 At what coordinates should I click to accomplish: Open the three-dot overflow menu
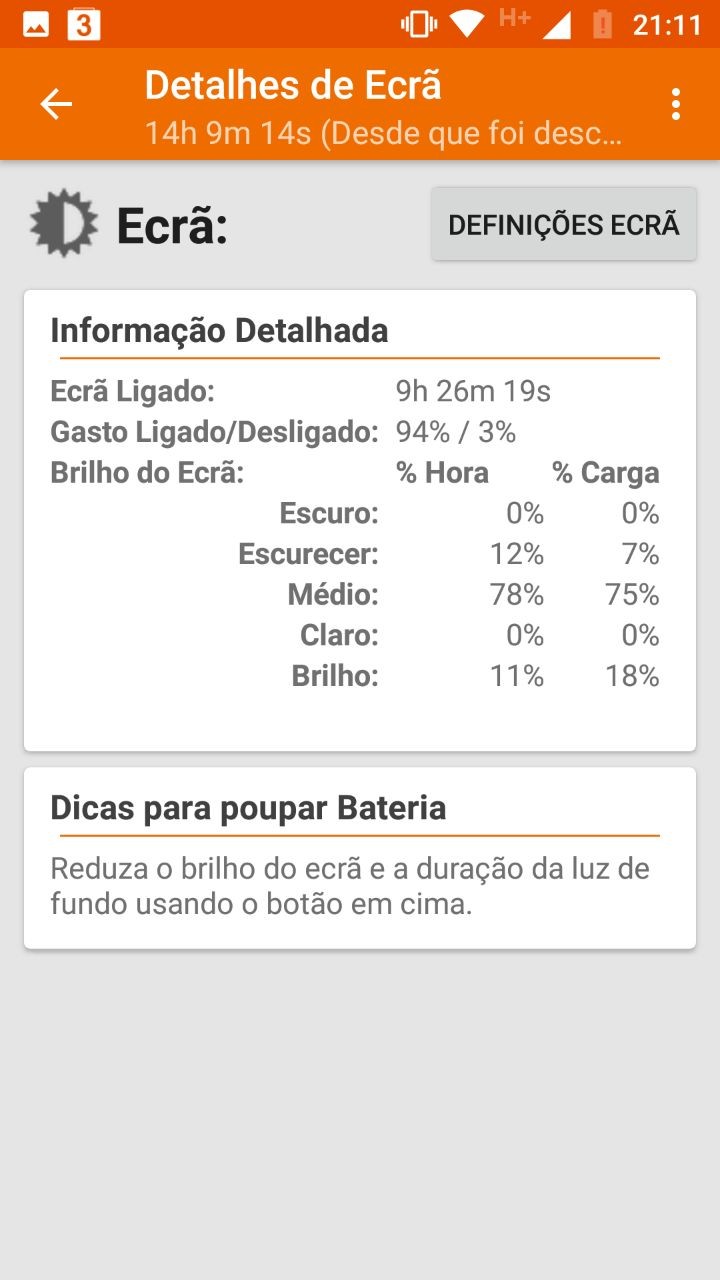click(676, 104)
